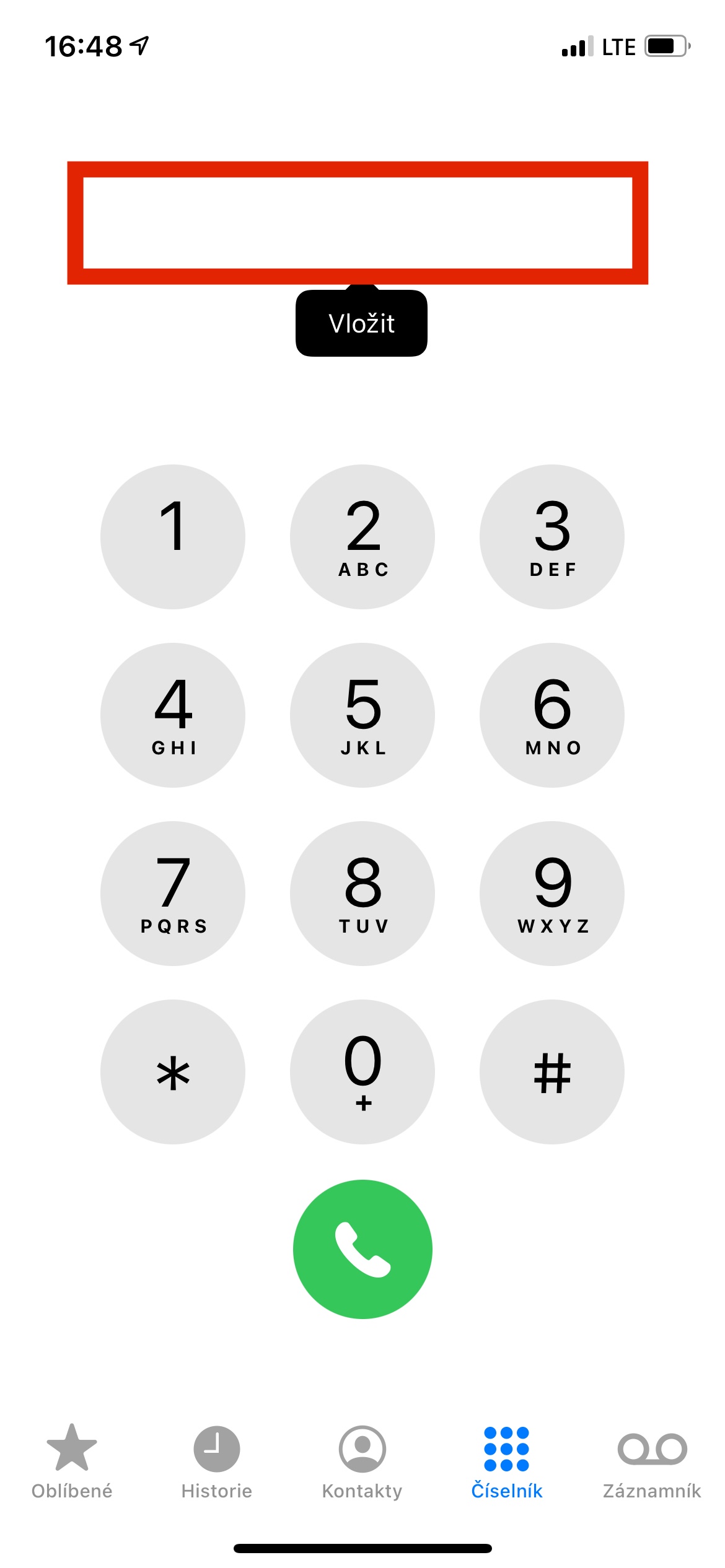
Task: Enter digit 8 TUV
Action: 362,894
